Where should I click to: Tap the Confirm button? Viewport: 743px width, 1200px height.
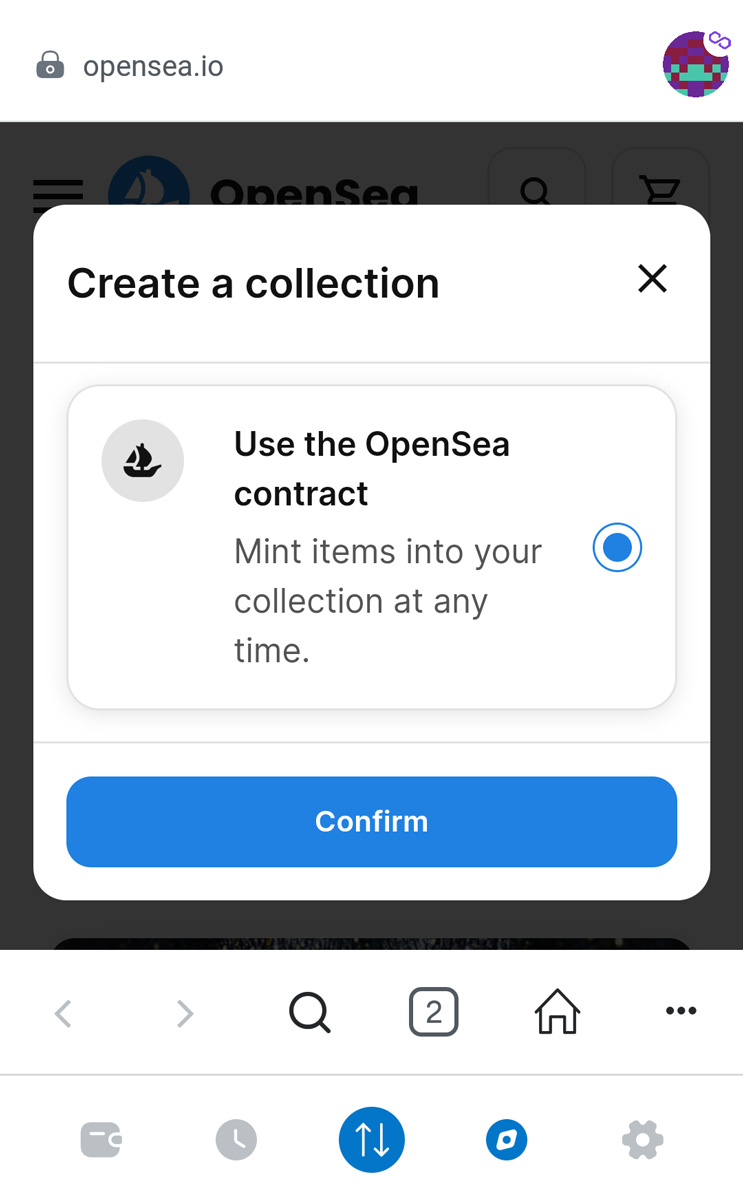(x=371, y=821)
